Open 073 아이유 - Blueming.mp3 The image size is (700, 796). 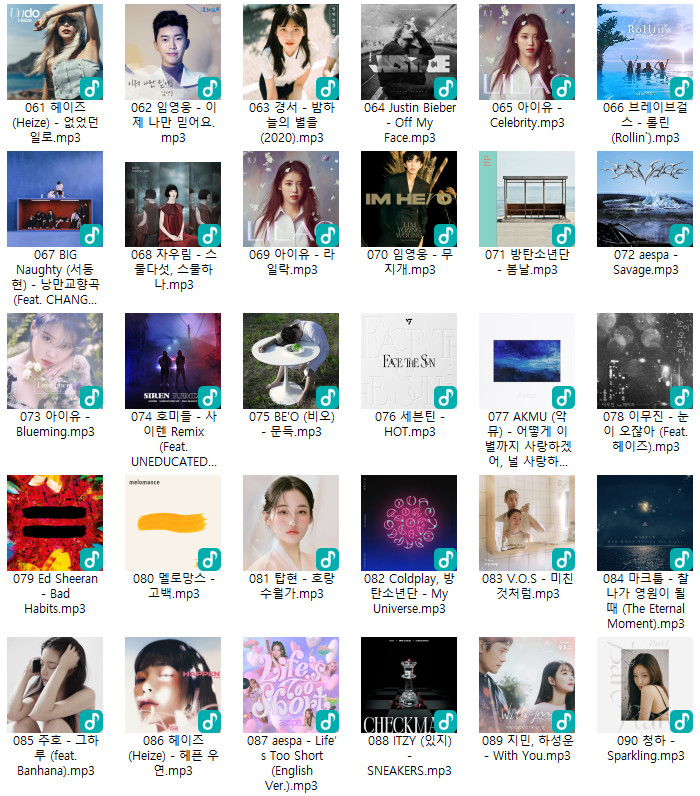pyautogui.click(x=54, y=361)
